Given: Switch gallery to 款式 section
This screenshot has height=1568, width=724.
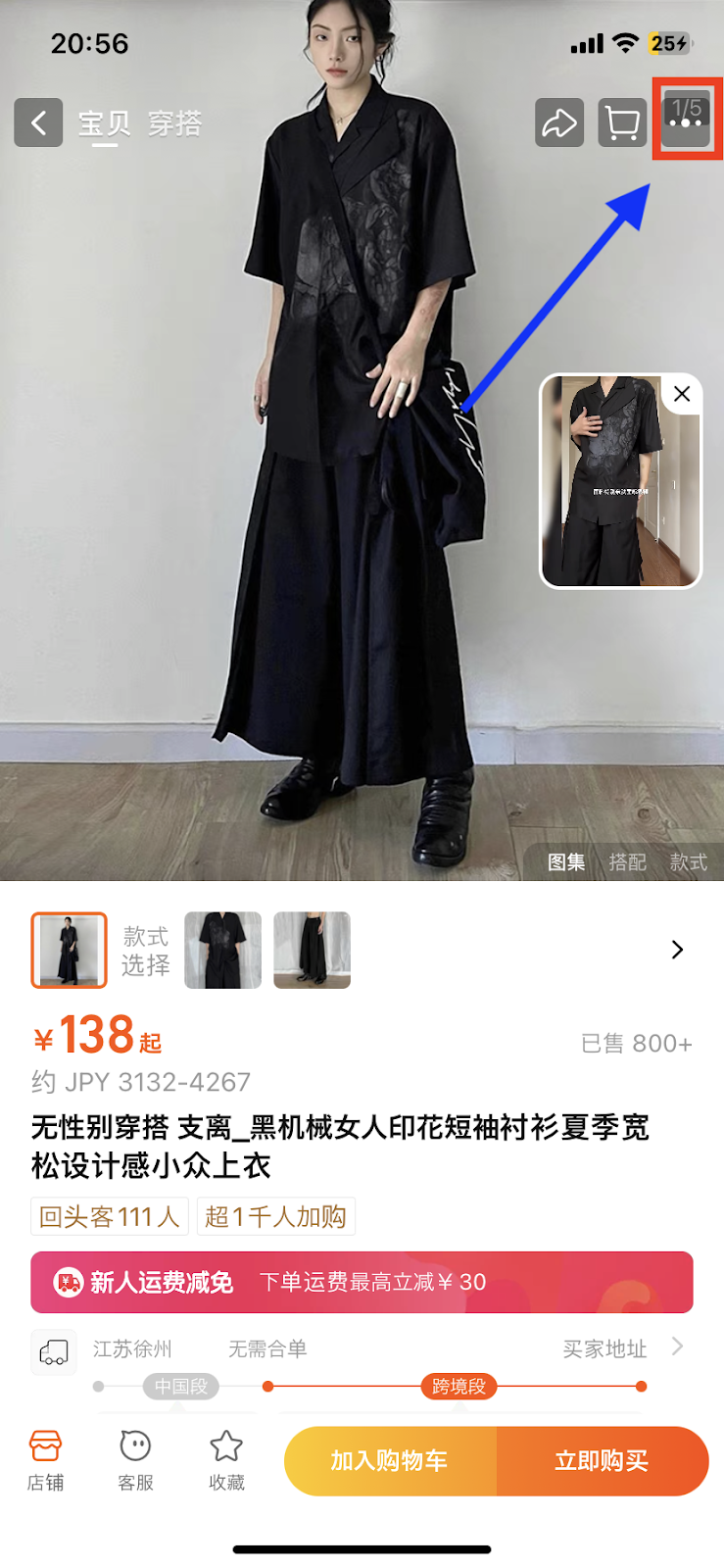Looking at the screenshot, I should coord(688,861).
